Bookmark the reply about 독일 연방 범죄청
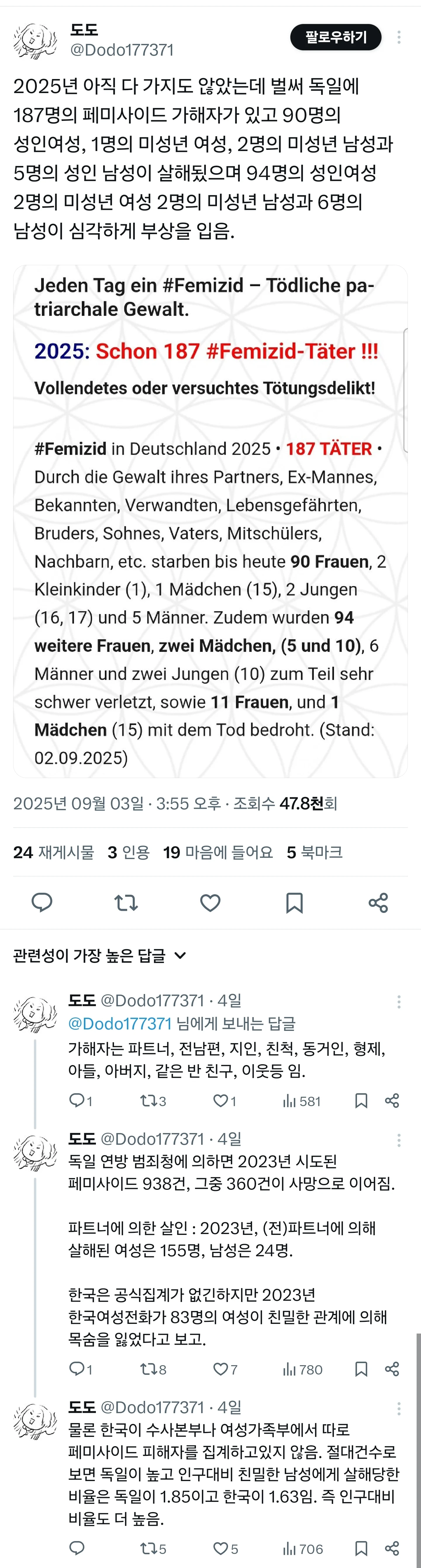Image resolution: width=421 pixels, height=1568 pixels. (361, 1369)
